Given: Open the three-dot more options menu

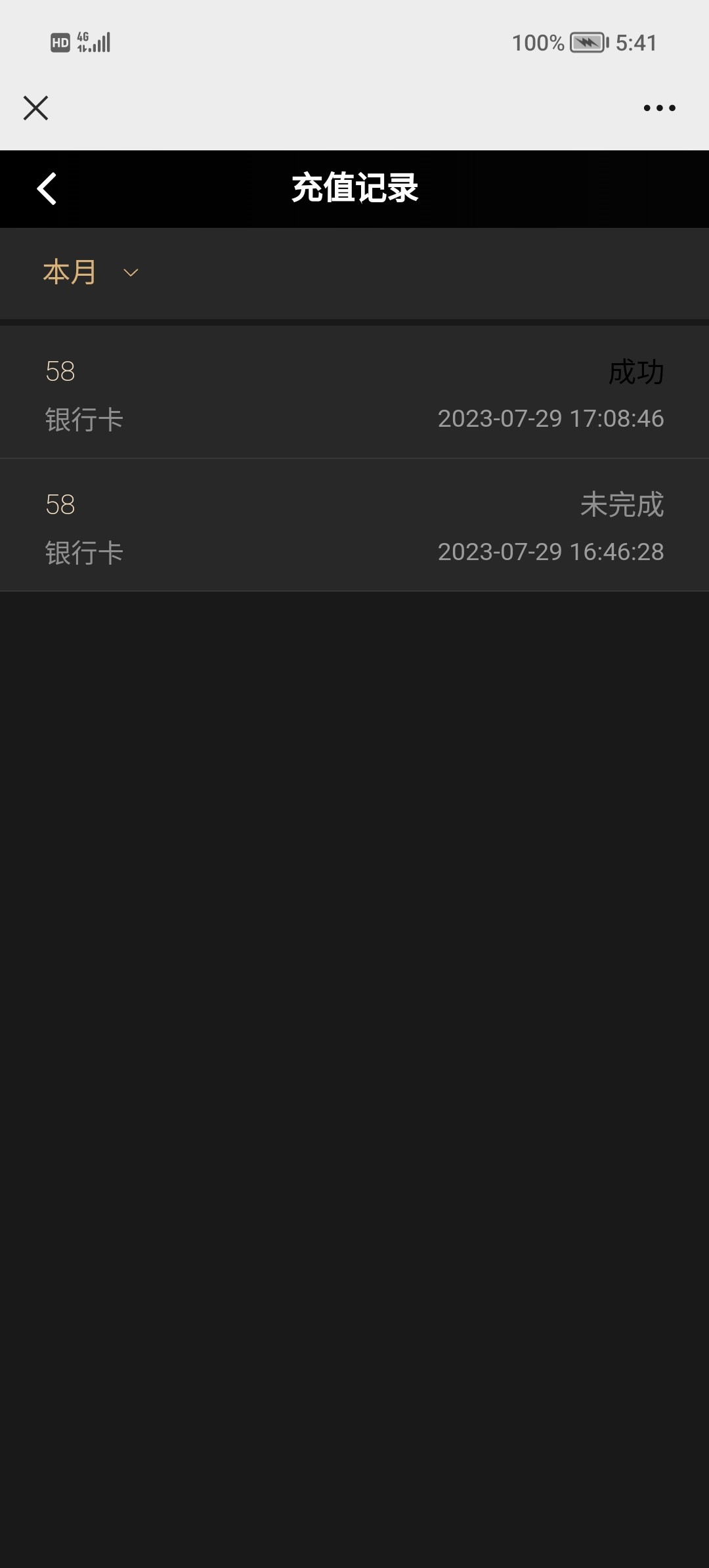Looking at the screenshot, I should pyautogui.click(x=659, y=108).
